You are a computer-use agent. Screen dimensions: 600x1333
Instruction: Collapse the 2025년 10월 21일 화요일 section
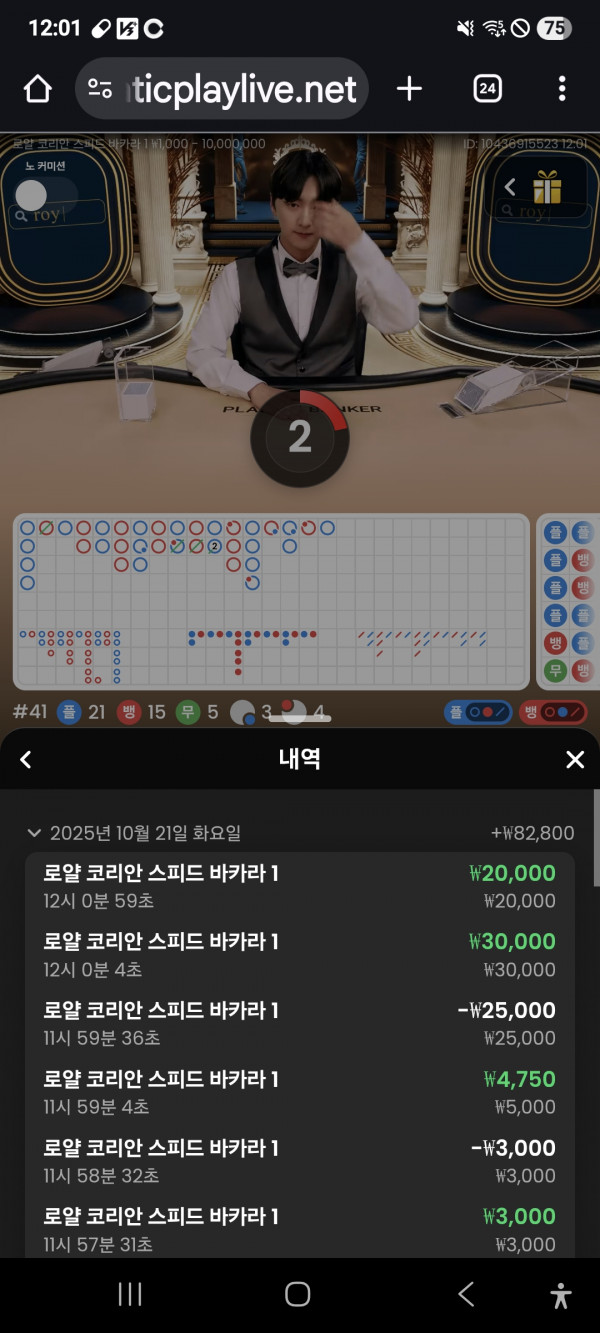pos(35,833)
